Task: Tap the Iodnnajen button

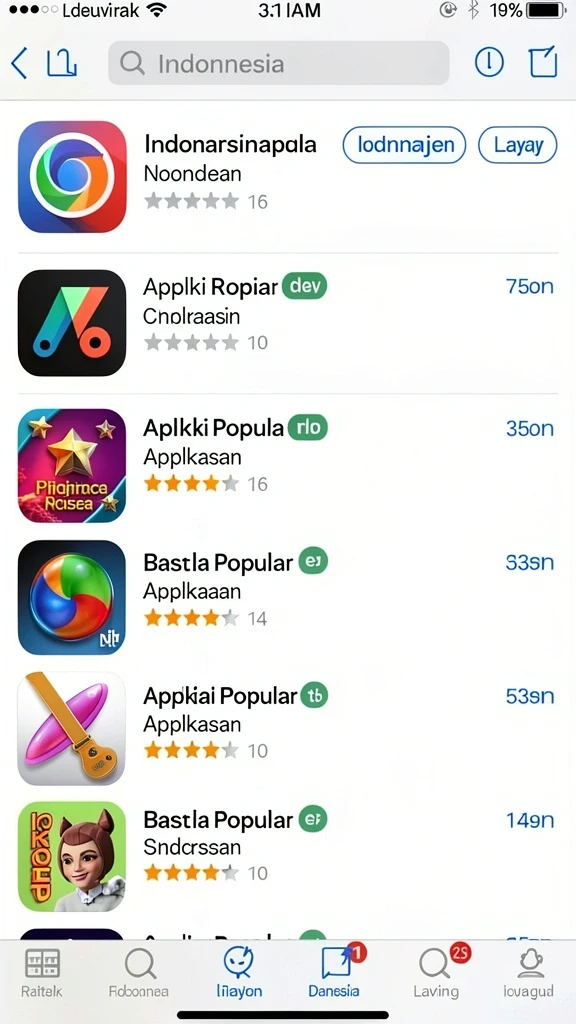Action: pyautogui.click(x=404, y=144)
